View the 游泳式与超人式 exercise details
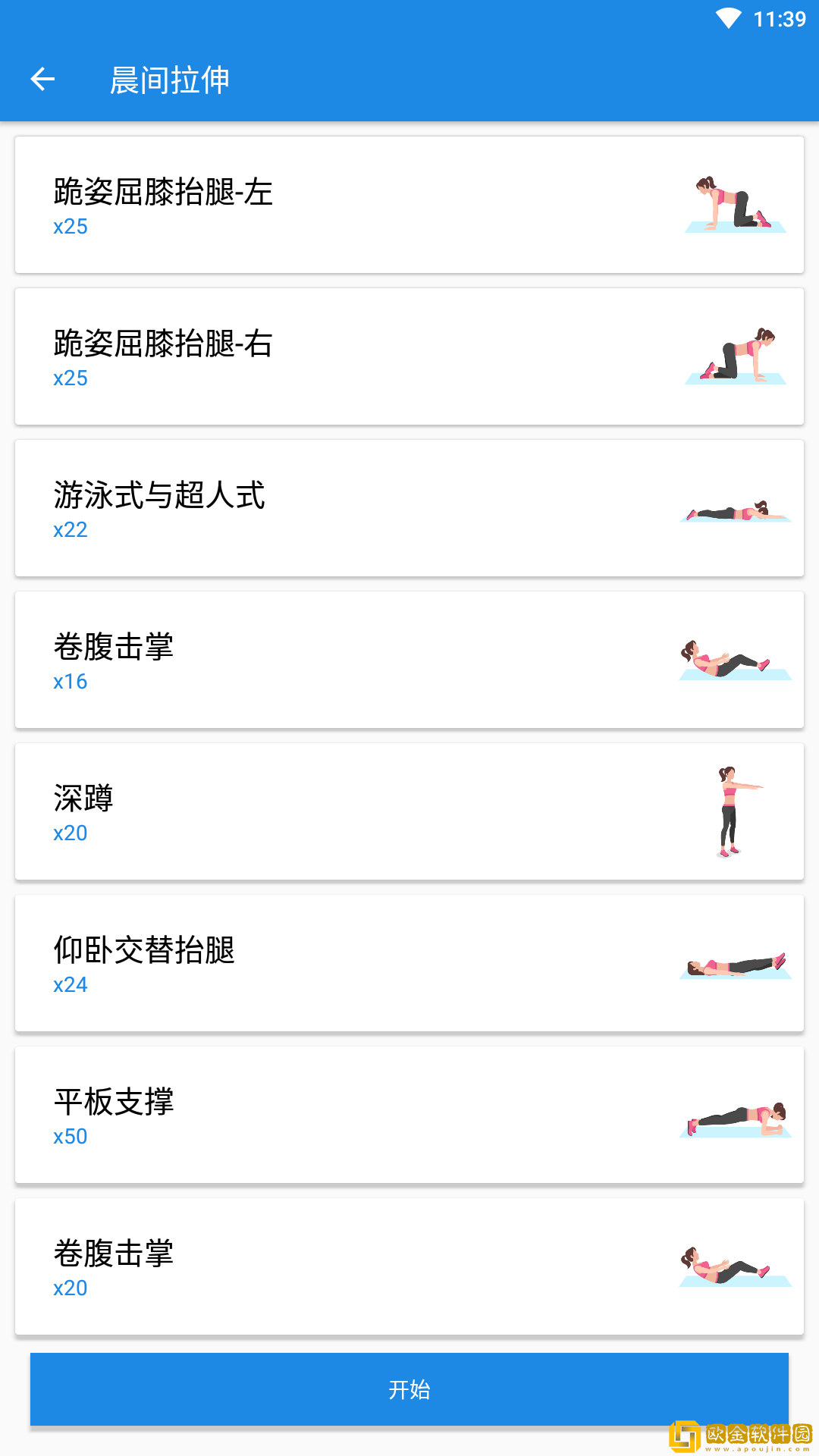Screen dimensions: 819x1456 (409, 508)
